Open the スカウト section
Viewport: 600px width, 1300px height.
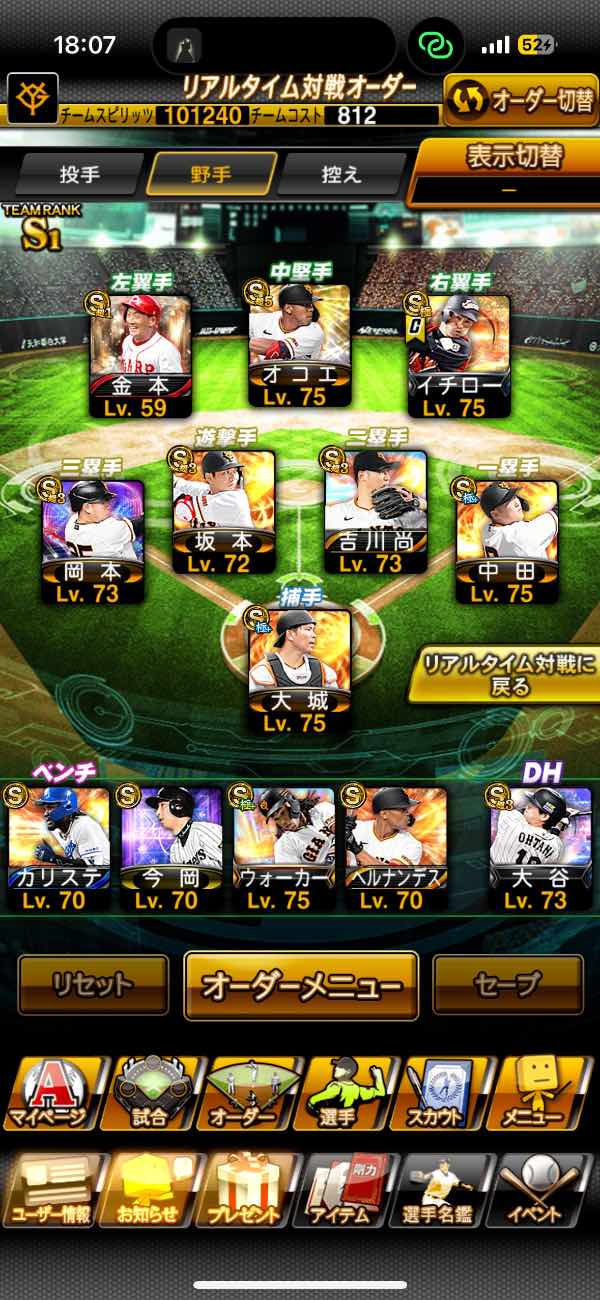point(444,1092)
